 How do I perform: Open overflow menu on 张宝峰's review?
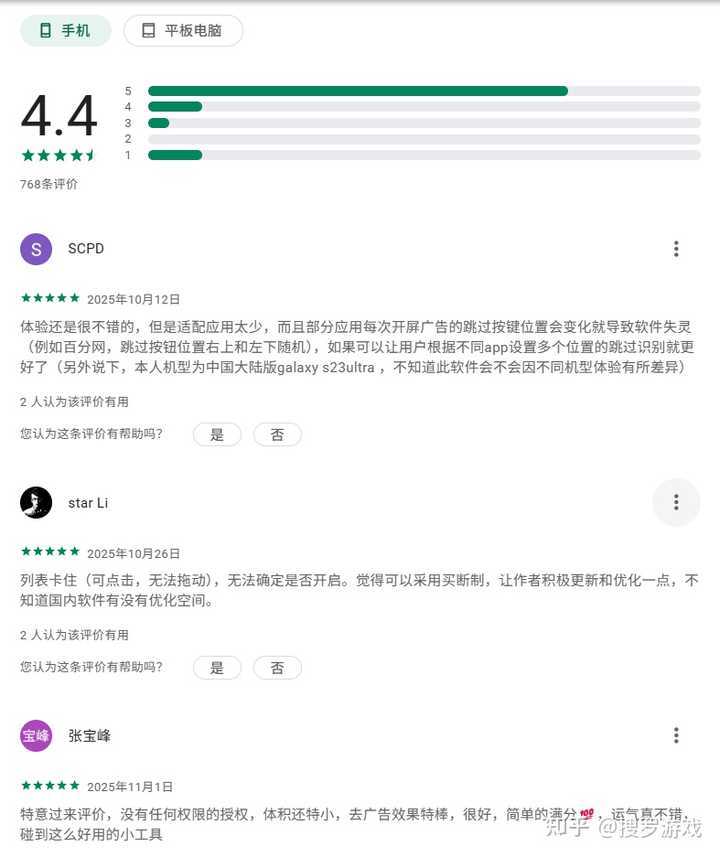[676, 736]
